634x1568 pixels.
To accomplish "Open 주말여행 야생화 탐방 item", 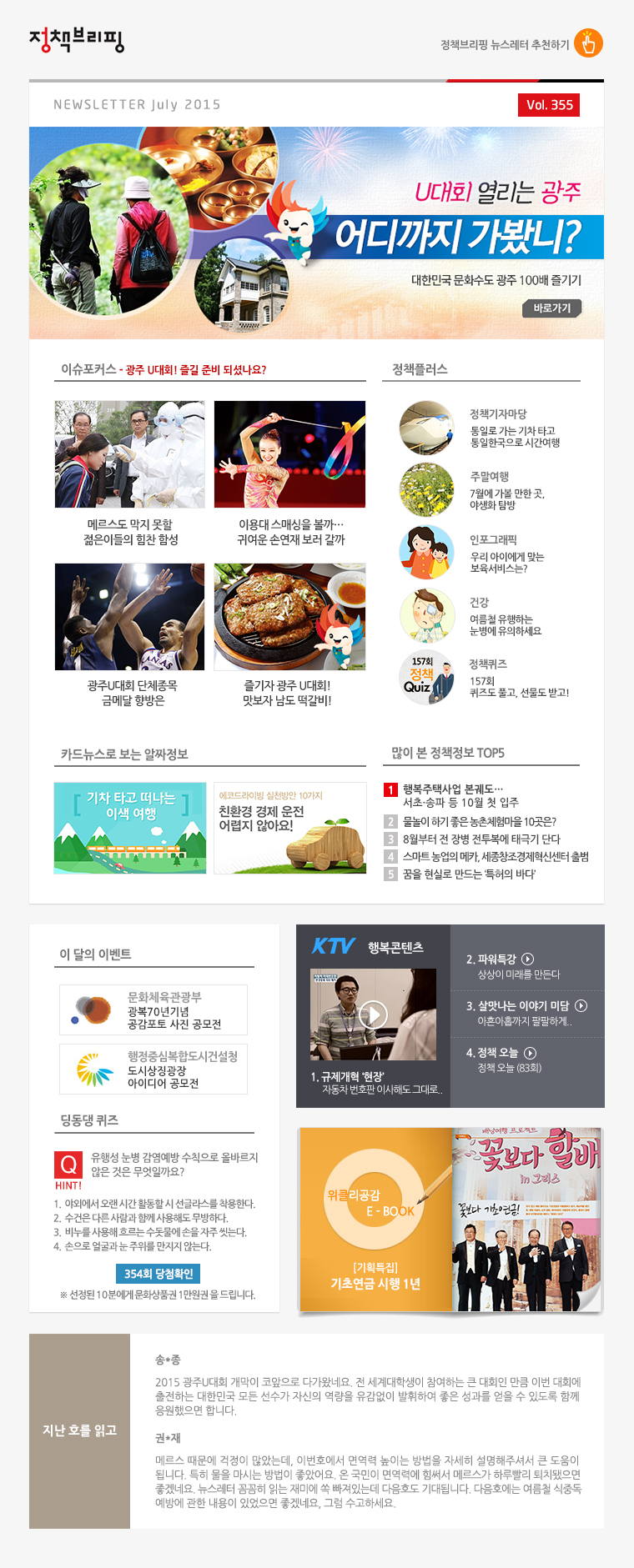I will [x=506, y=491].
